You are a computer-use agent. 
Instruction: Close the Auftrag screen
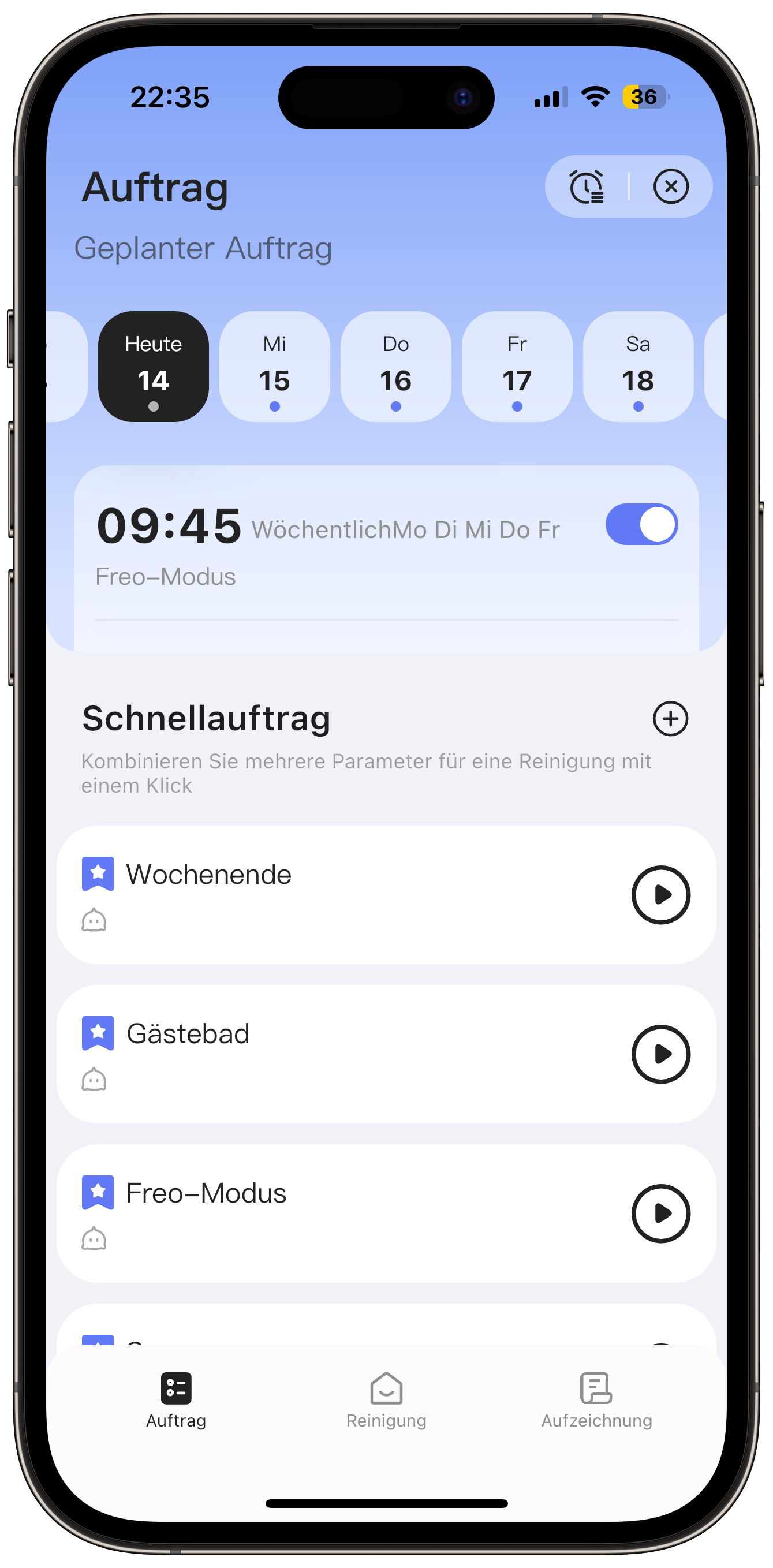point(671,186)
